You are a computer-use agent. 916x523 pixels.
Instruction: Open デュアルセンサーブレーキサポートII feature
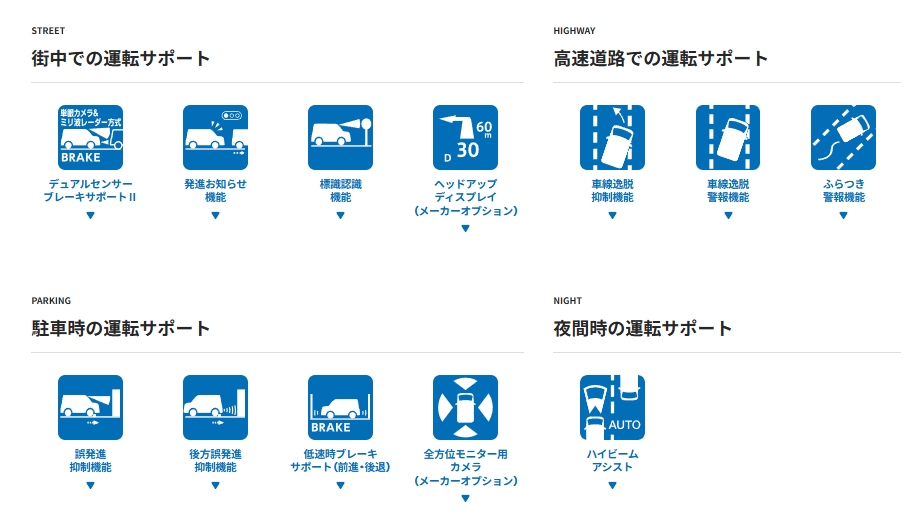click(x=90, y=138)
